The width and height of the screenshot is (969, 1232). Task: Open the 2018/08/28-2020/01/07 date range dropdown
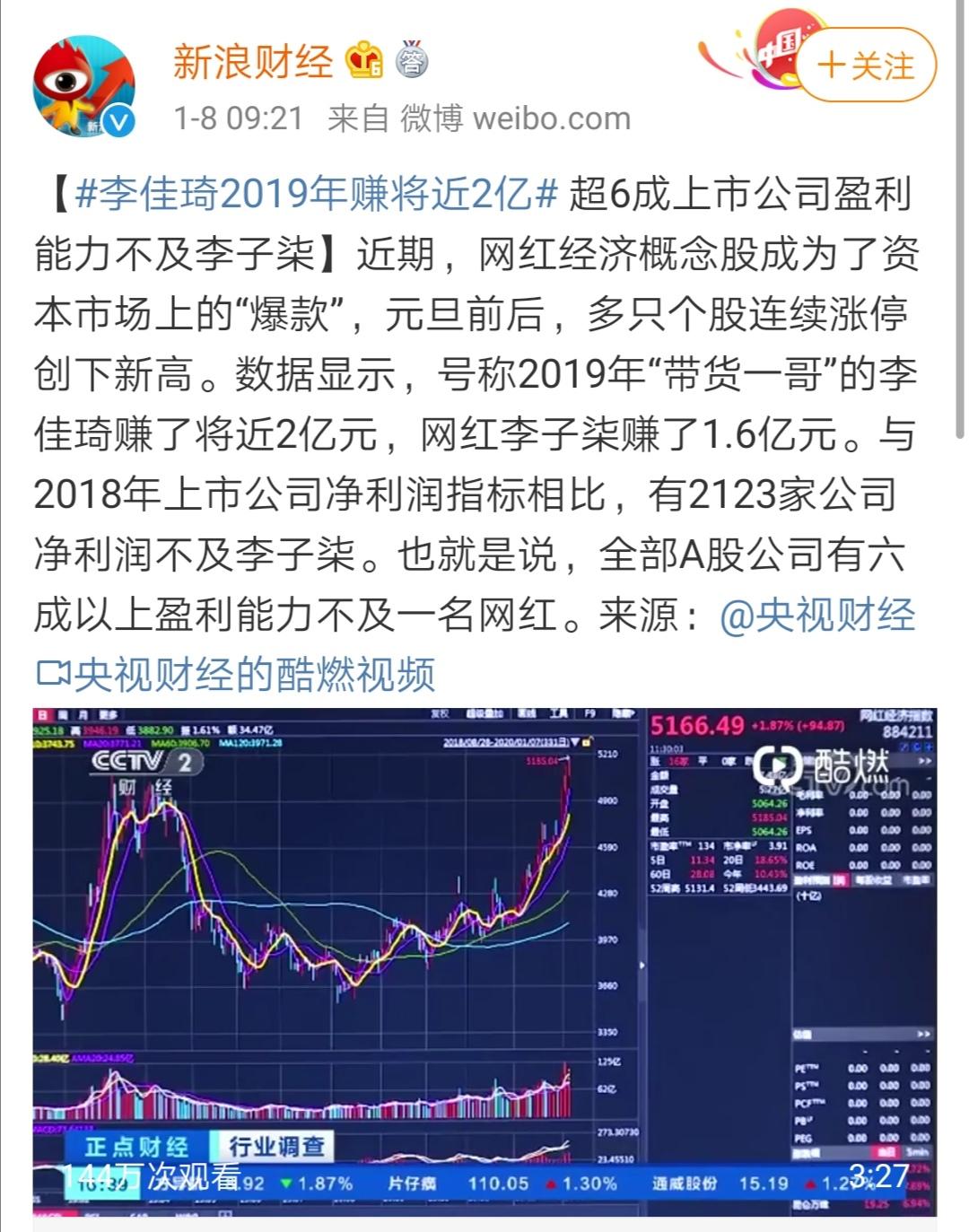(x=507, y=741)
